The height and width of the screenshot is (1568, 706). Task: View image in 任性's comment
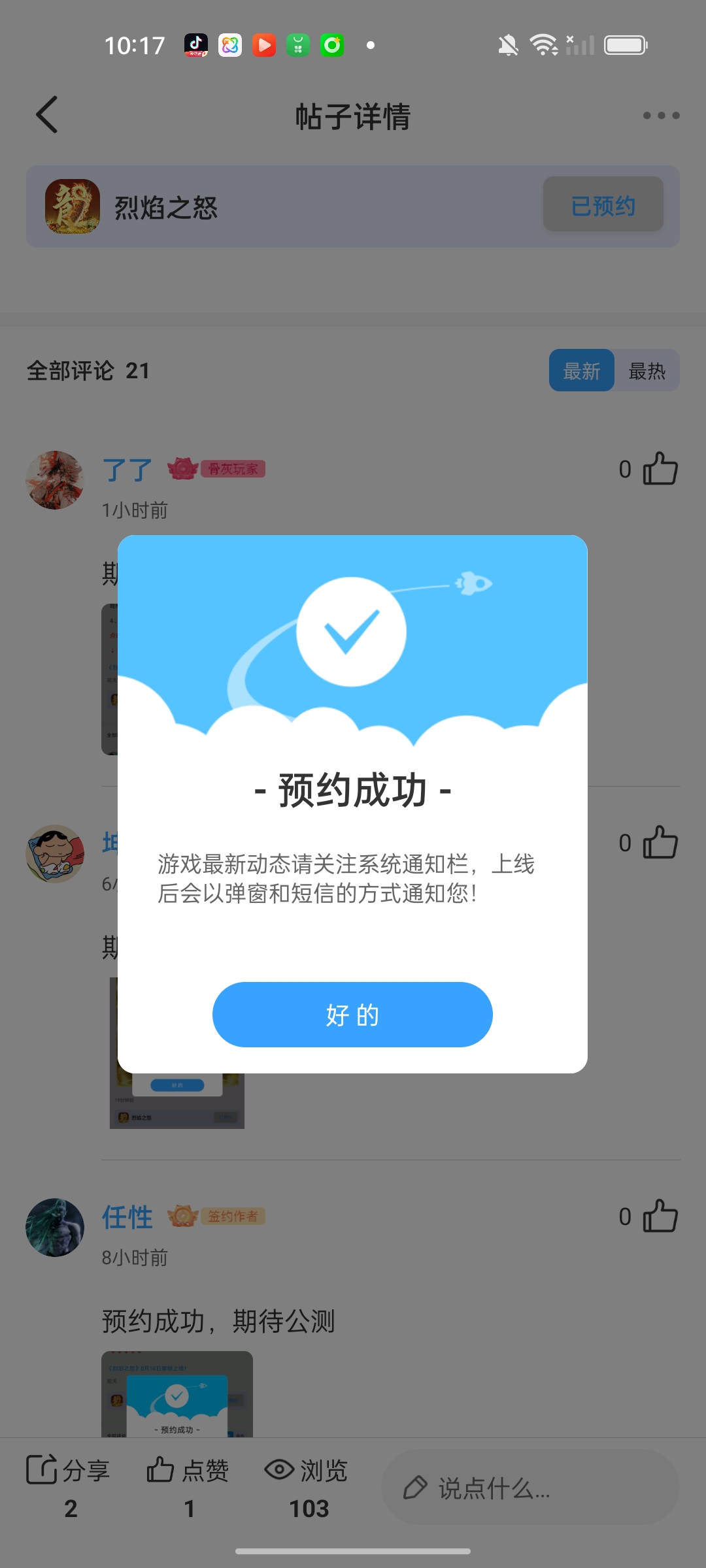pyautogui.click(x=176, y=1394)
